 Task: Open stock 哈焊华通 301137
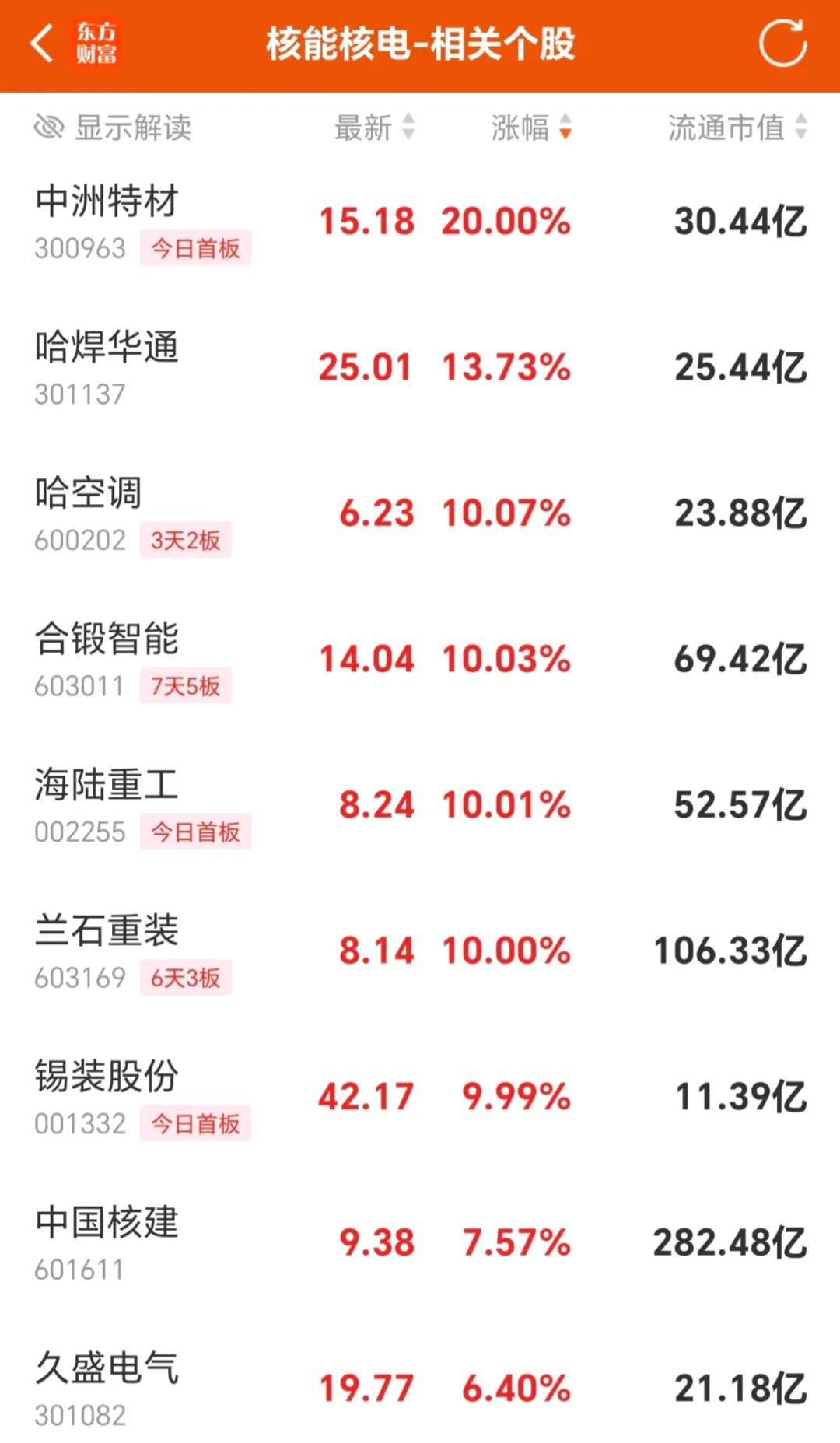420,368
